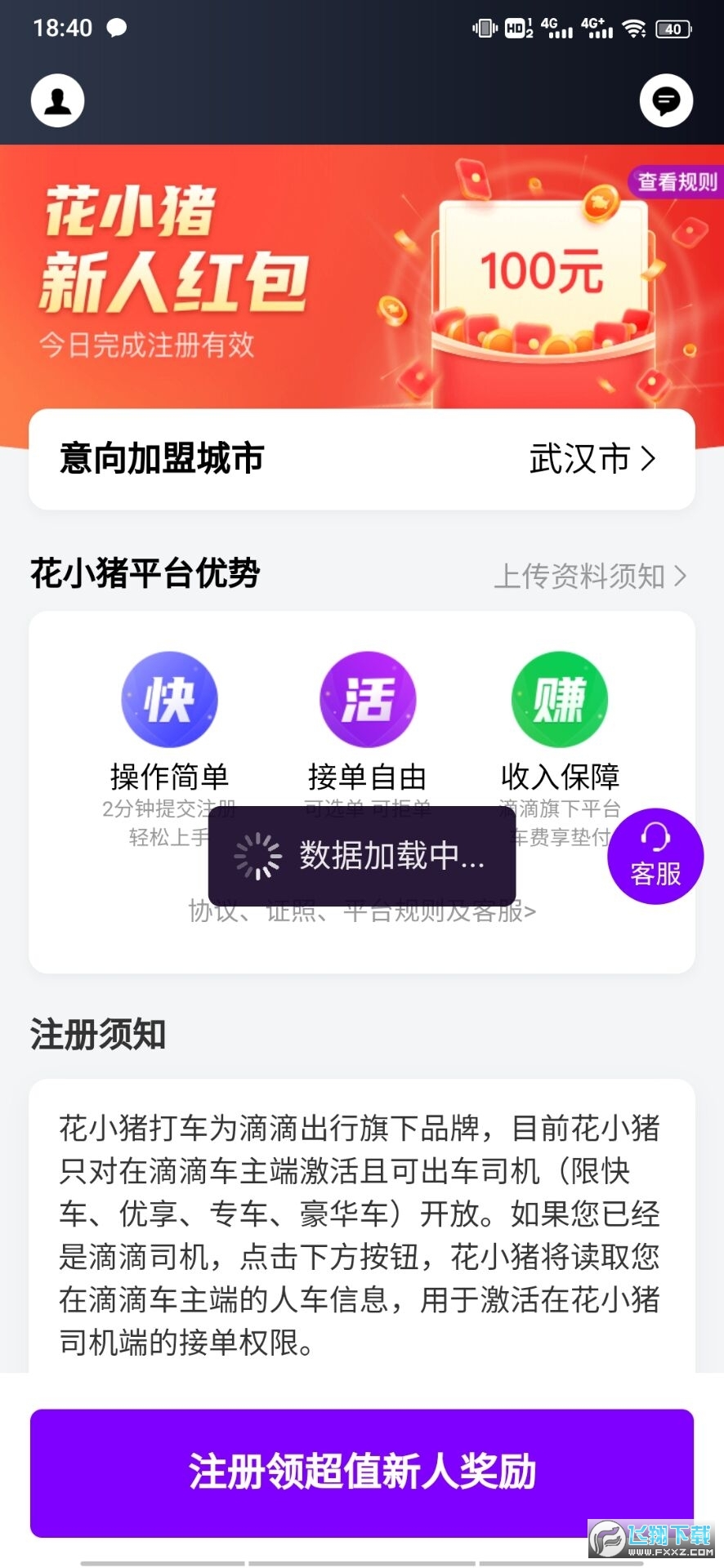Open 查看规则 in the banner

[674, 181]
